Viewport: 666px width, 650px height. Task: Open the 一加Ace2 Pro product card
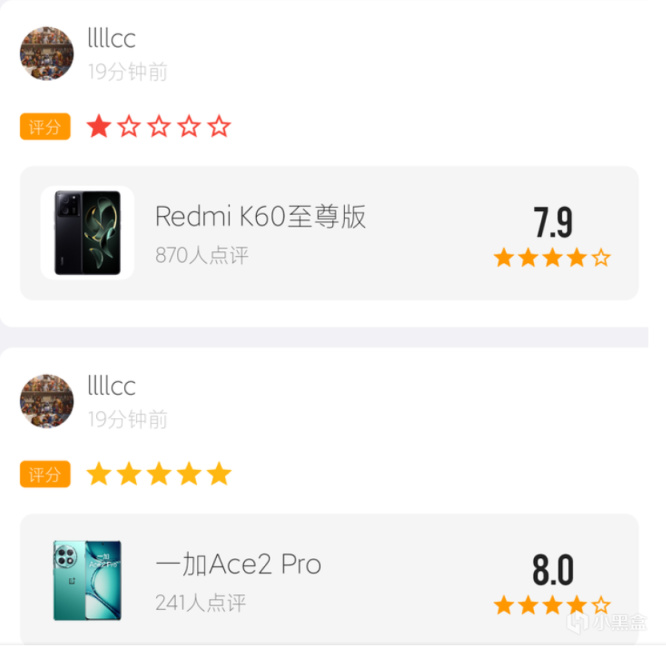click(329, 579)
